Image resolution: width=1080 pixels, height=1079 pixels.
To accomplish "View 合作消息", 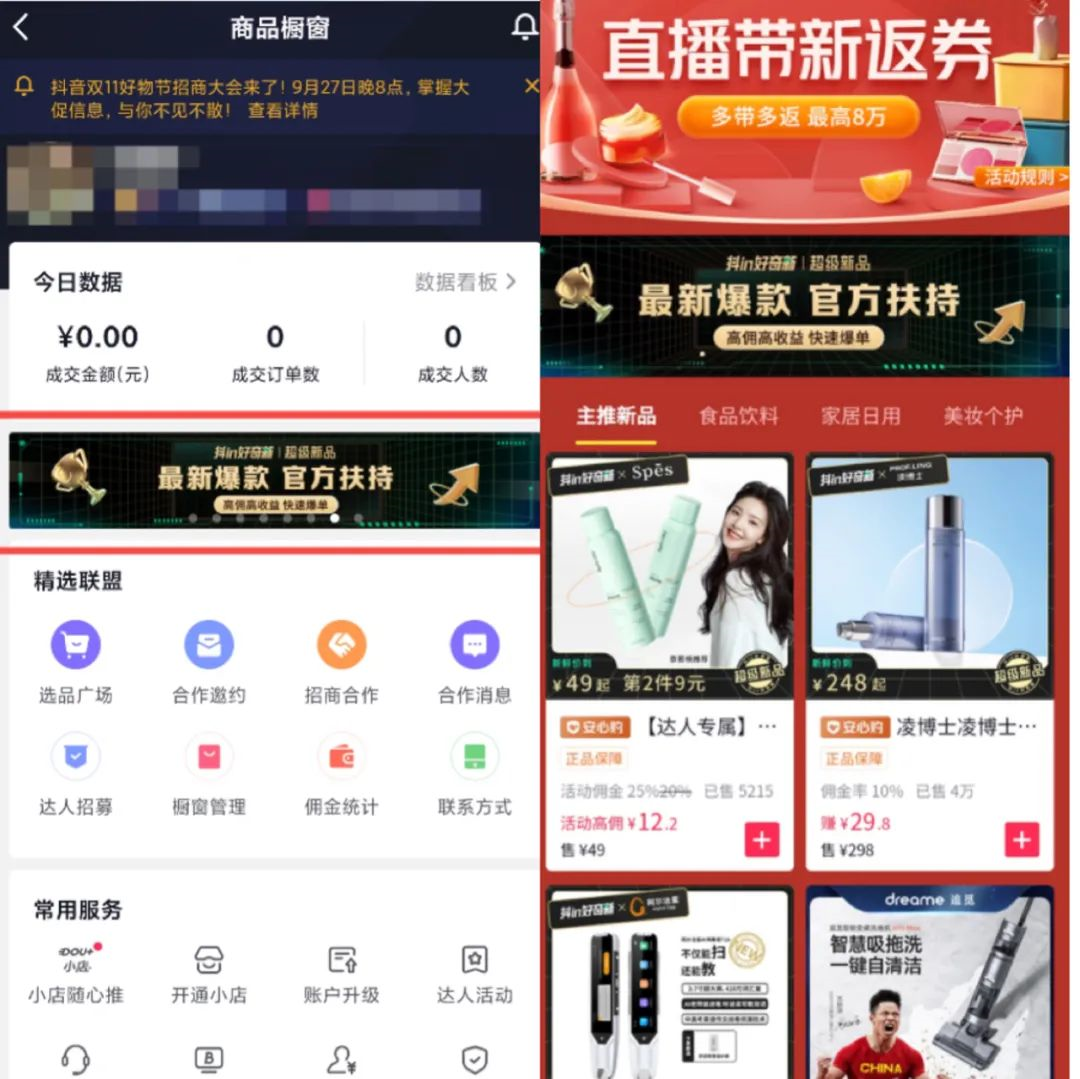I will pyautogui.click(x=475, y=660).
